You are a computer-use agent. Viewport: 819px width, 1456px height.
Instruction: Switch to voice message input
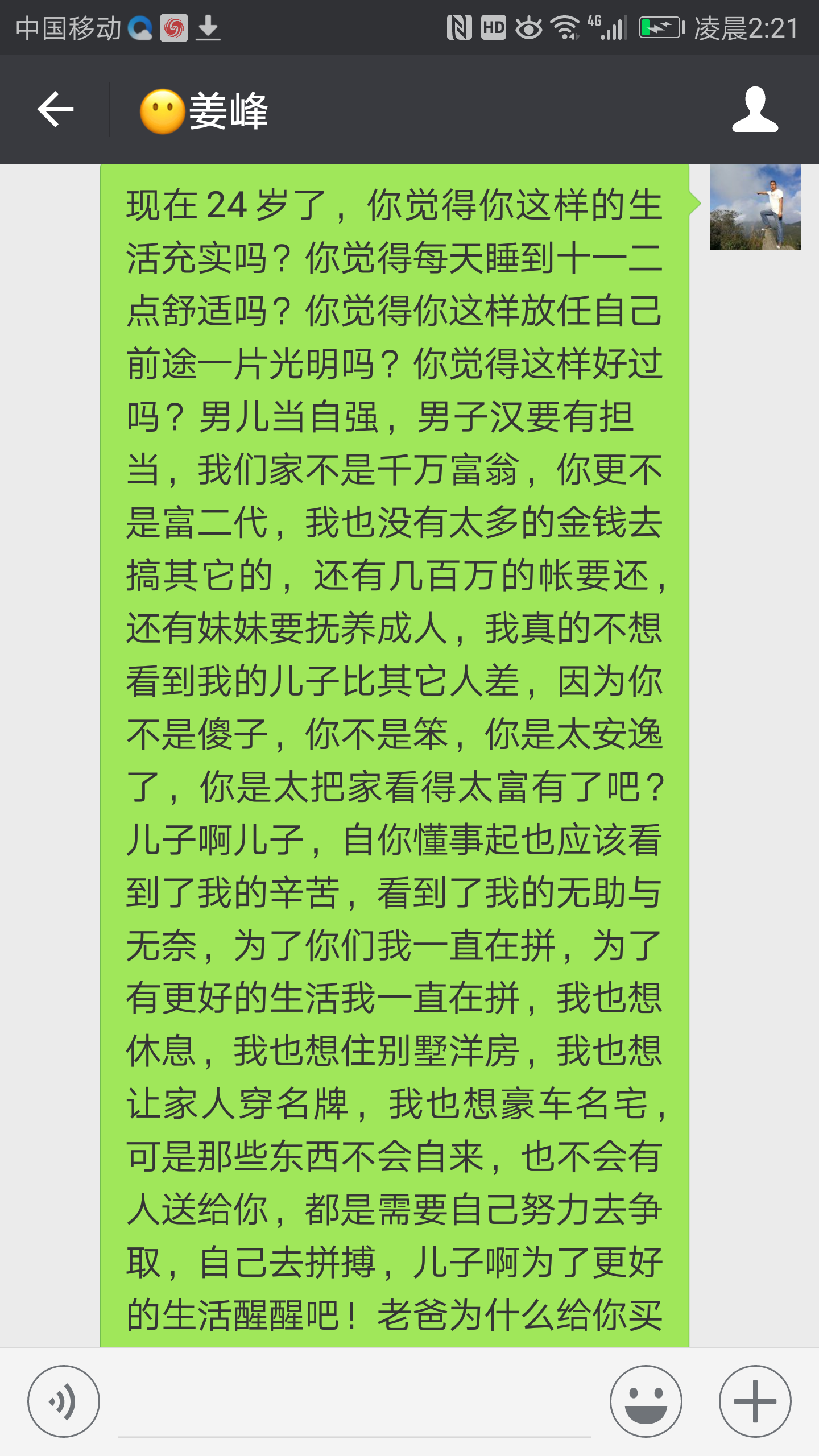64,1401
